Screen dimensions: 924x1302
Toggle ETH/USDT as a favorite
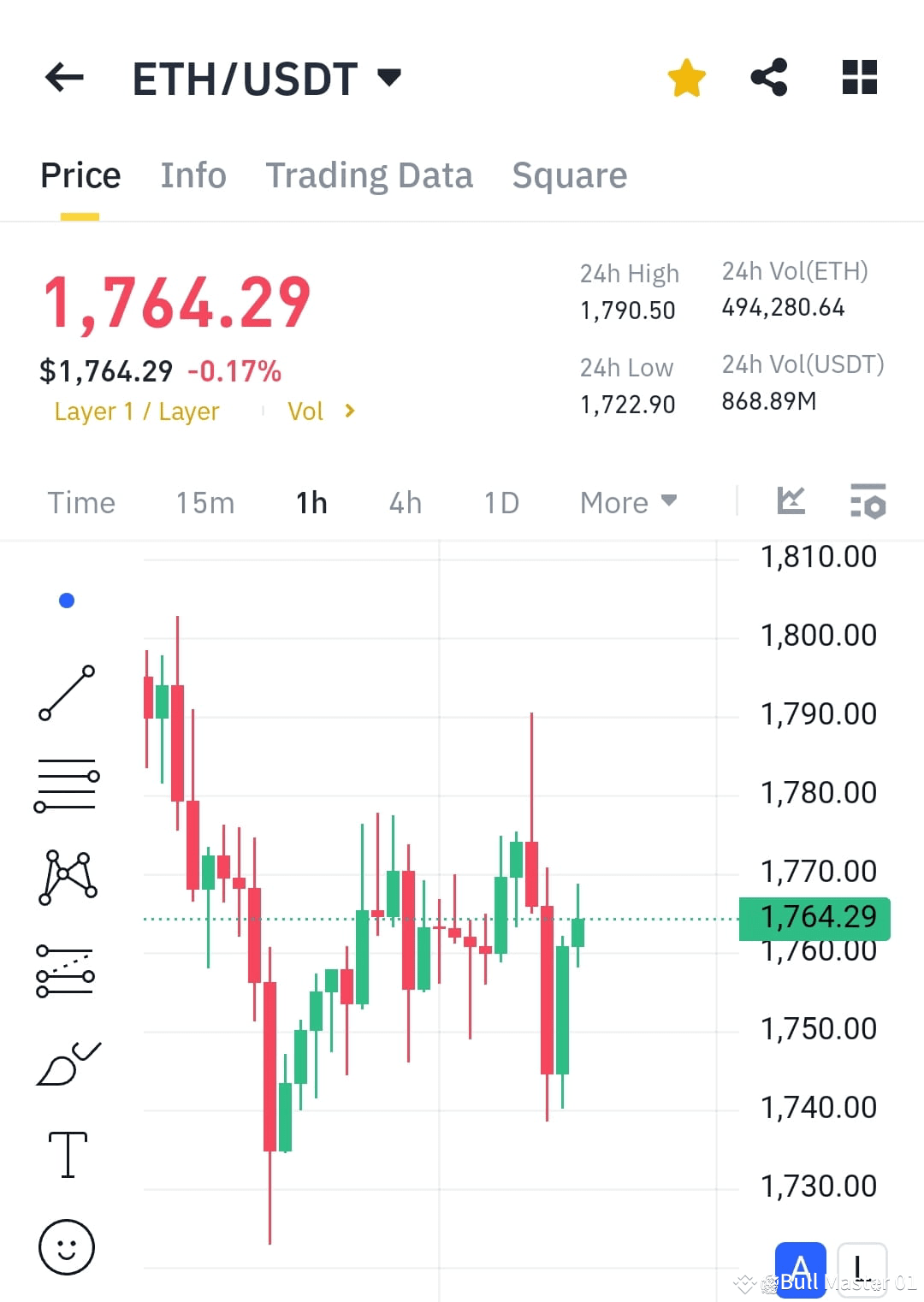click(x=686, y=77)
